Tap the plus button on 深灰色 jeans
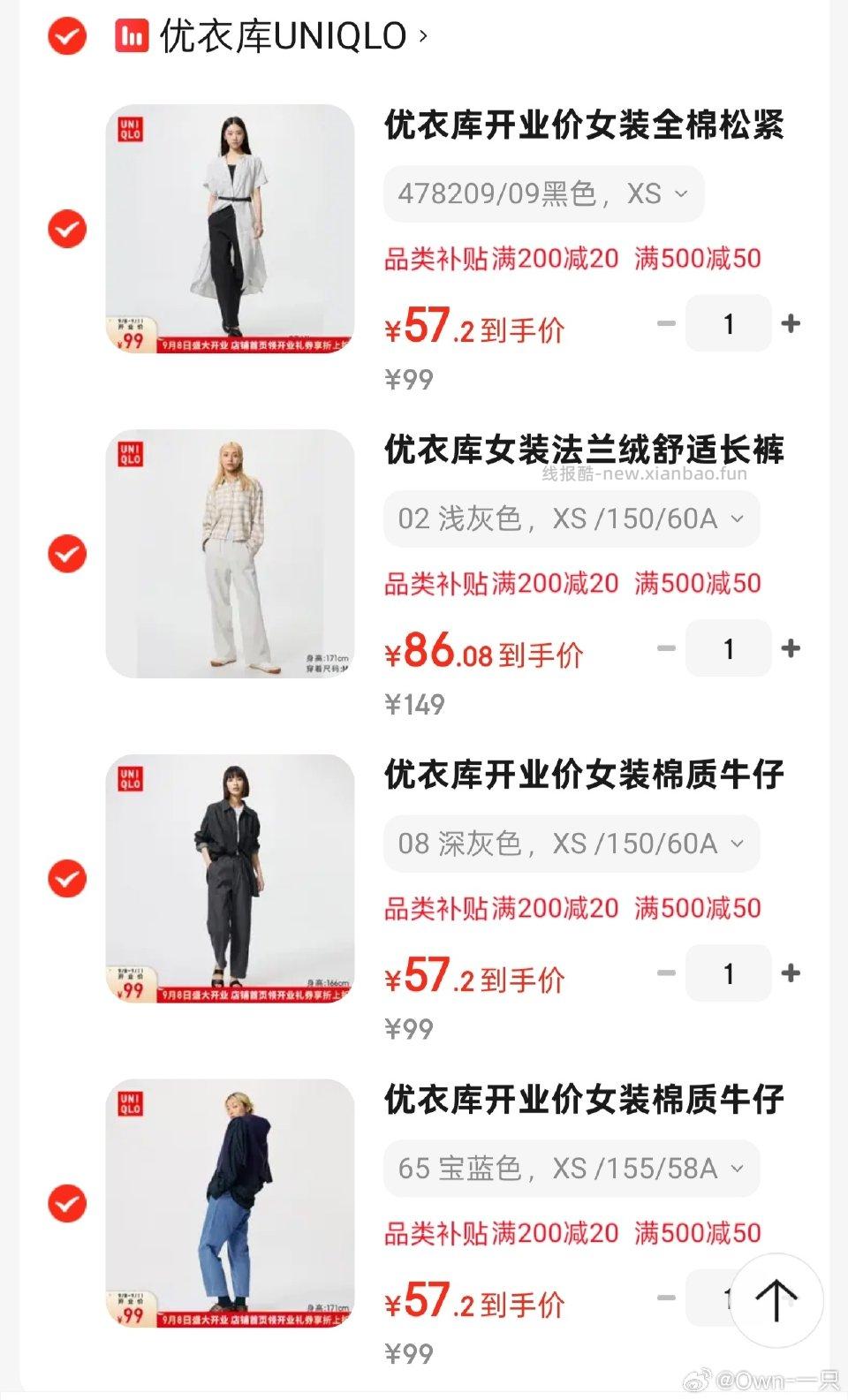848x1400 pixels. pyautogui.click(x=791, y=974)
